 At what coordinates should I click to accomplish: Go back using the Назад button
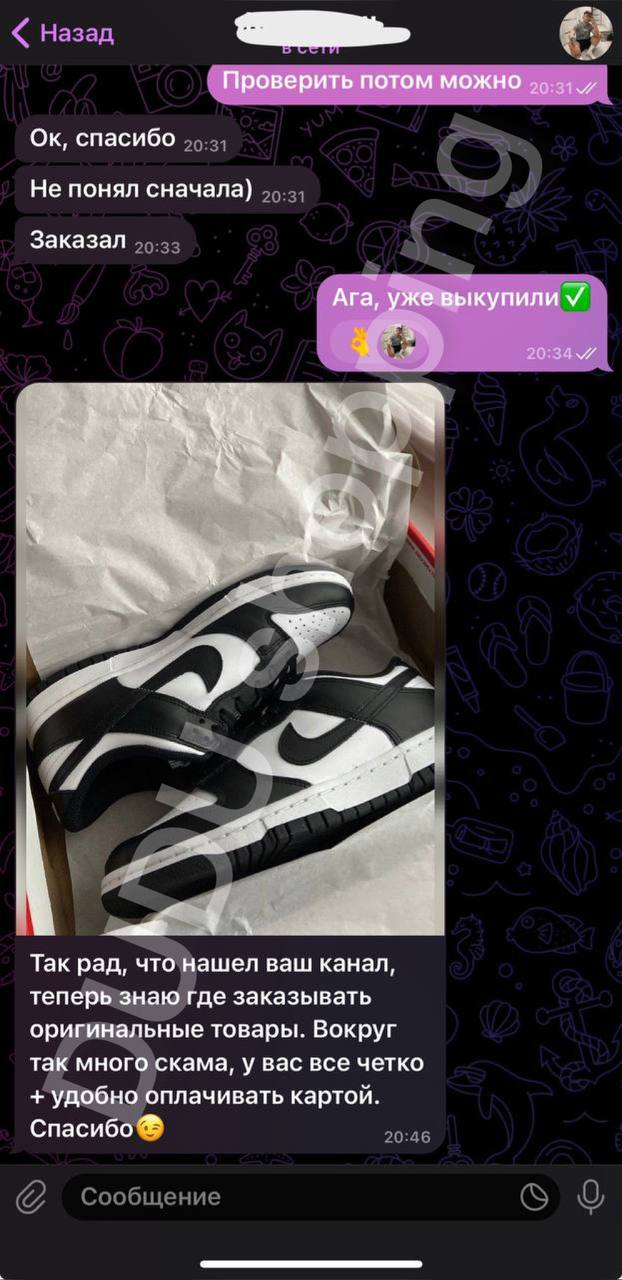tap(62, 33)
